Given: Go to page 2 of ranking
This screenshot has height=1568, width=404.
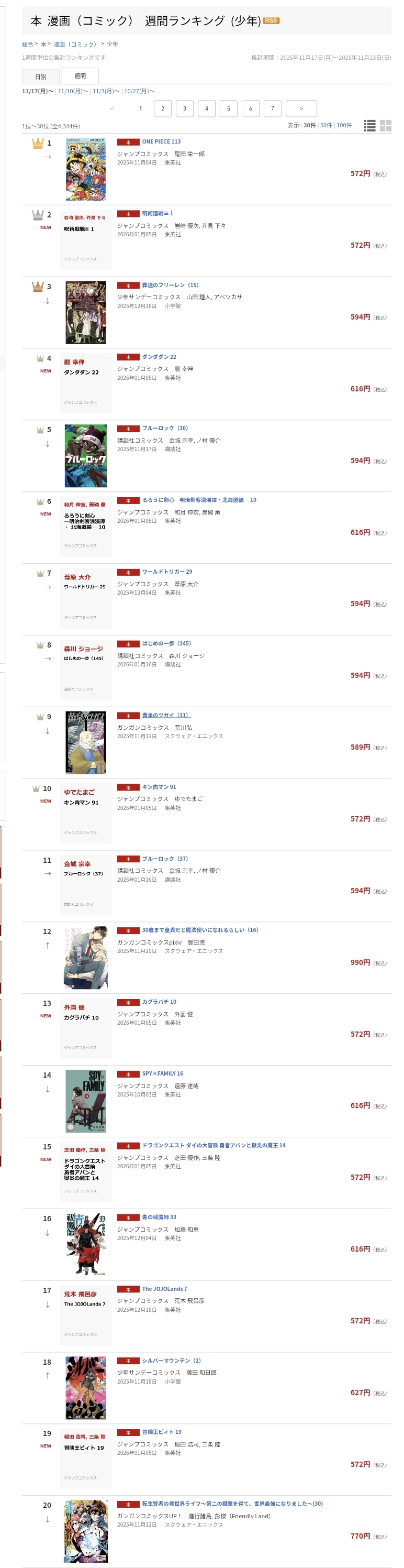Looking at the screenshot, I should [x=162, y=108].
